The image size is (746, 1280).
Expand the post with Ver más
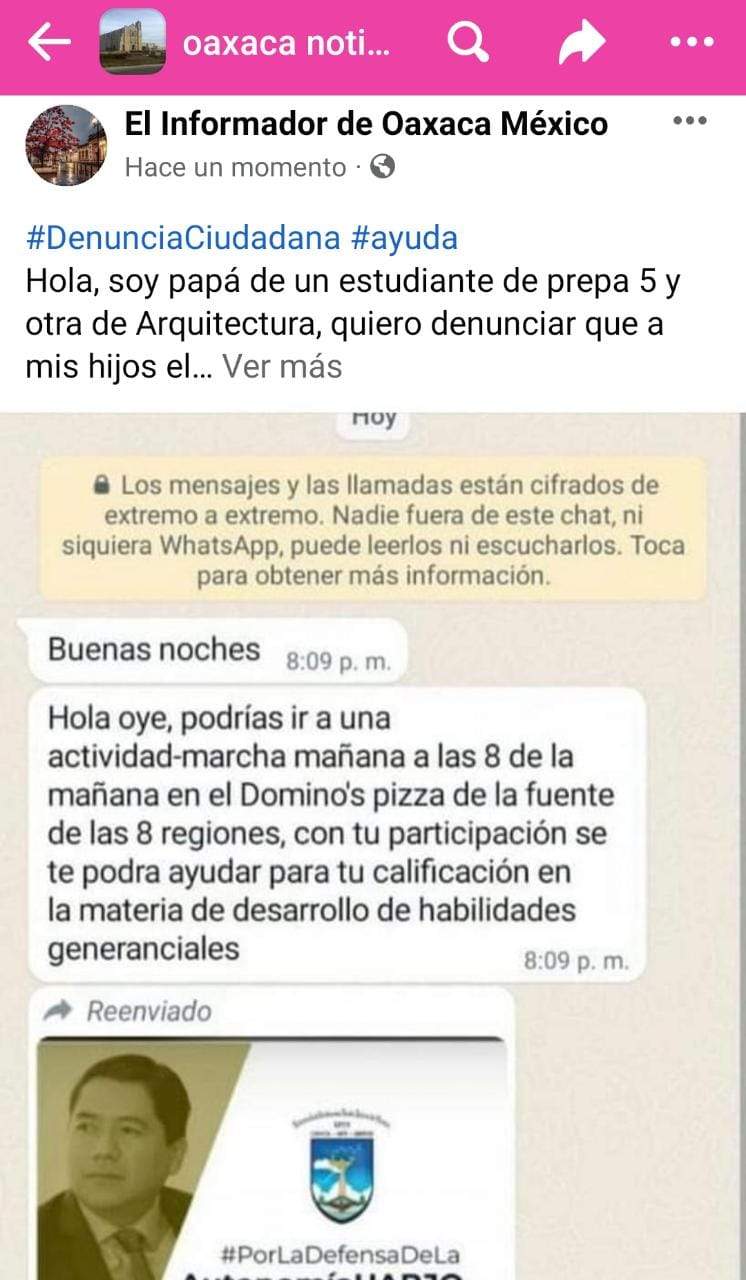click(282, 367)
